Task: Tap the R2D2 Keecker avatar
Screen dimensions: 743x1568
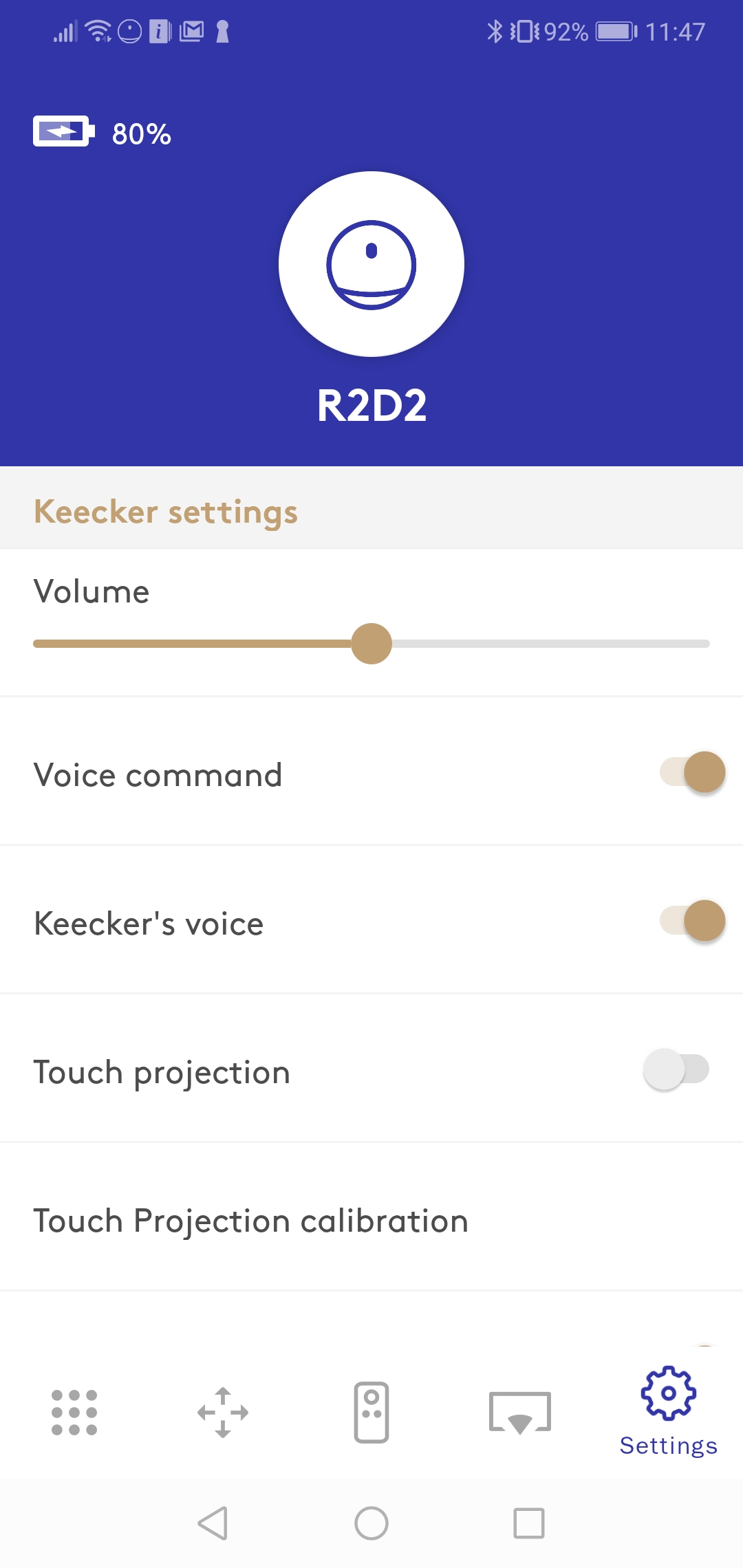Action: [x=371, y=264]
